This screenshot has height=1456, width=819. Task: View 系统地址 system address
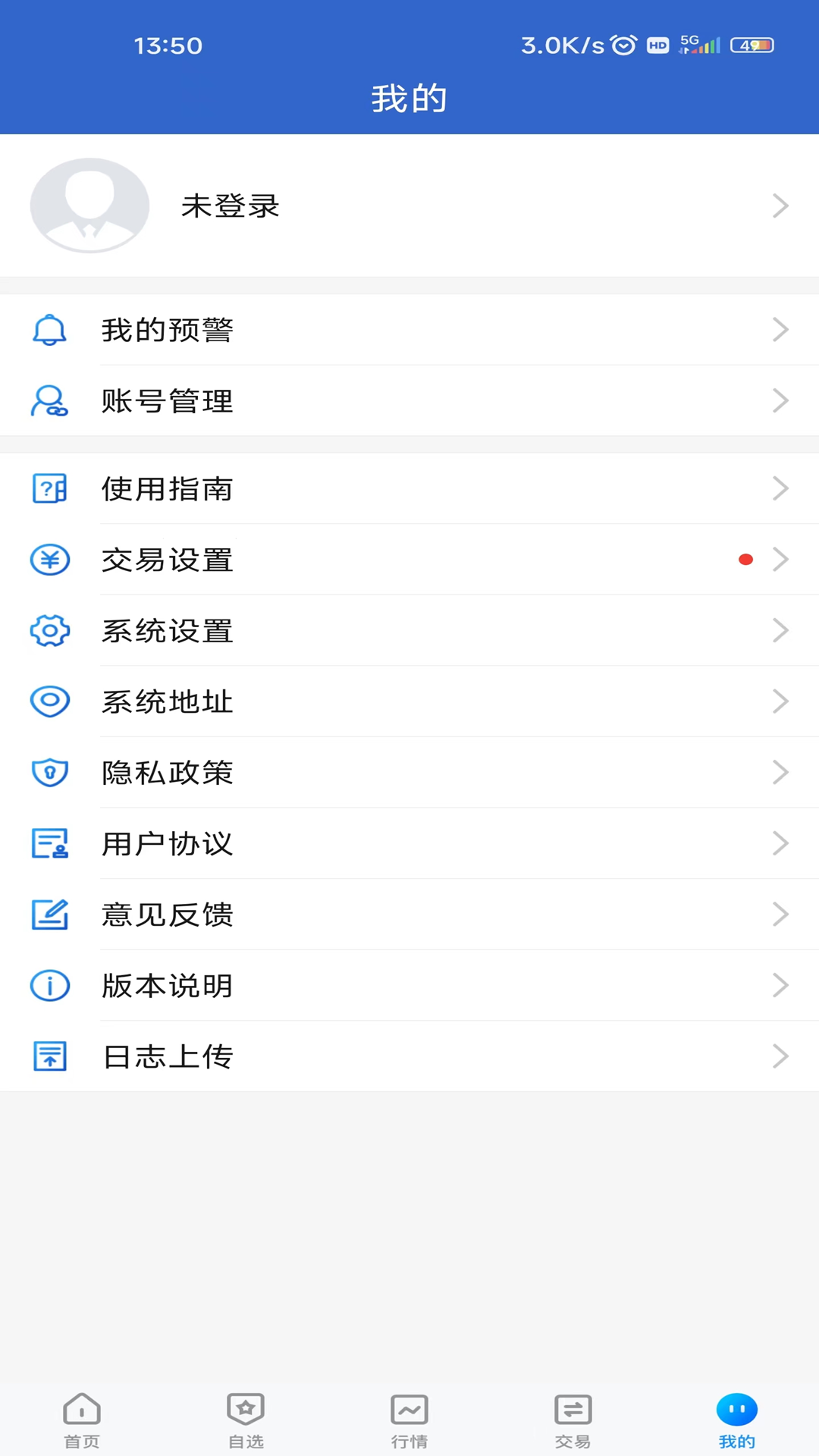(x=409, y=701)
